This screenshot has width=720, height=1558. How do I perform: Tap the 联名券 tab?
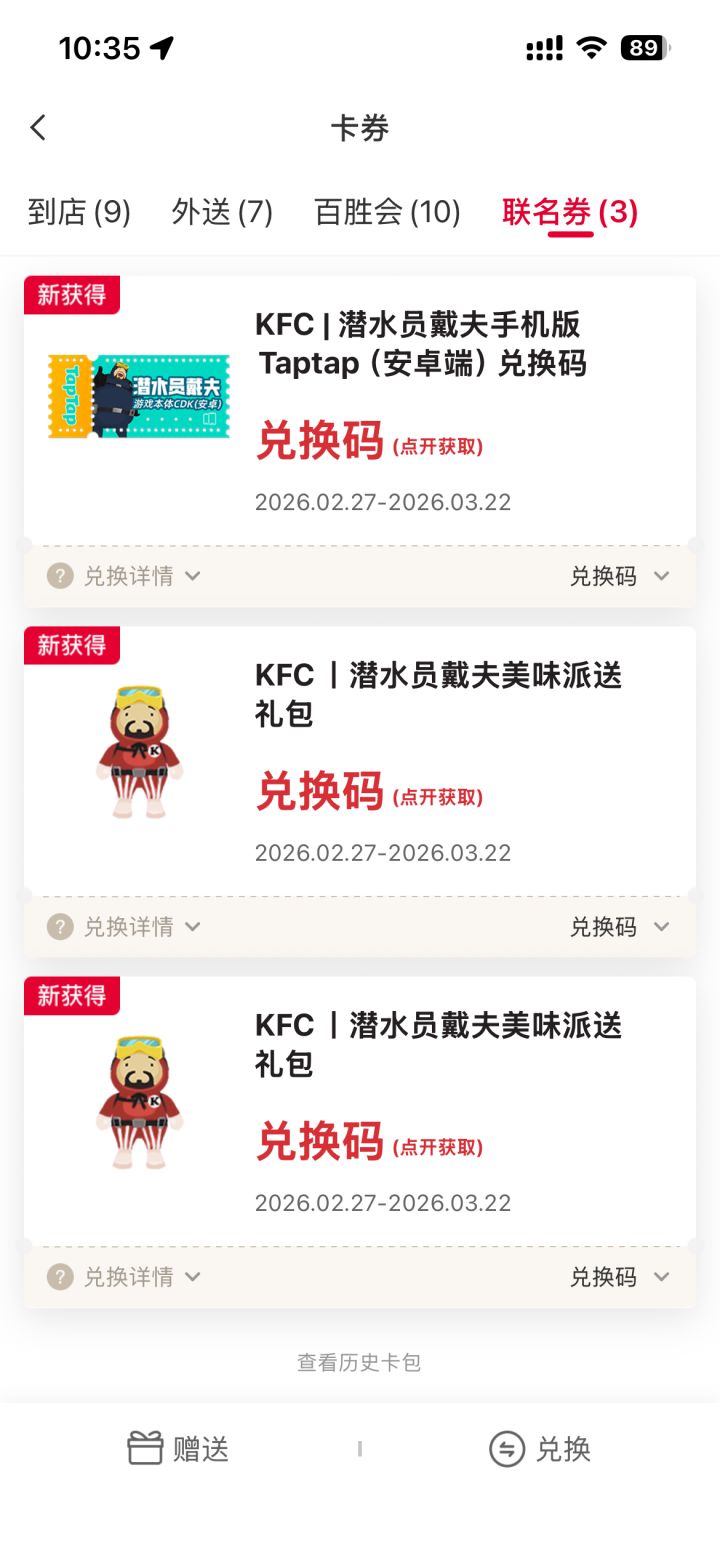tap(570, 212)
